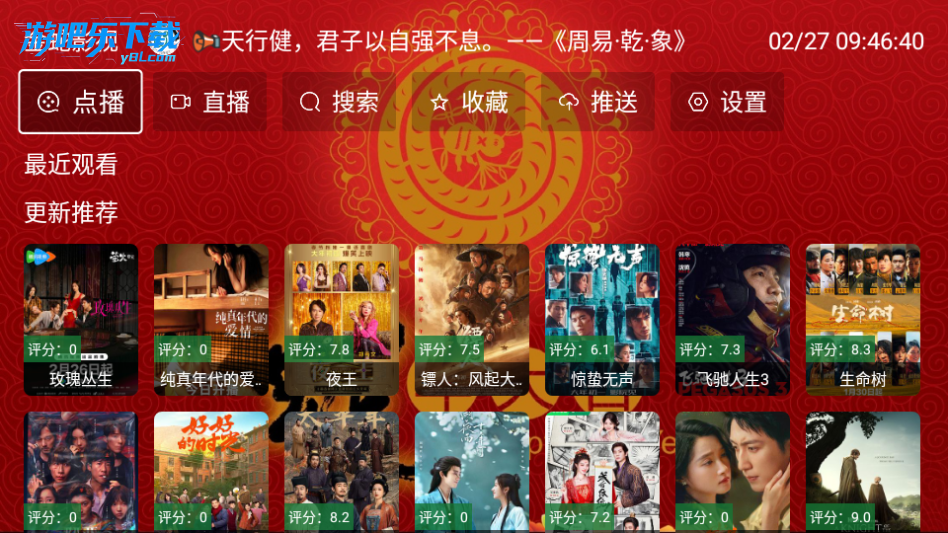The width and height of the screenshot is (948, 533).
Task: Switch to the 直播 live tab
Action: (x=209, y=102)
